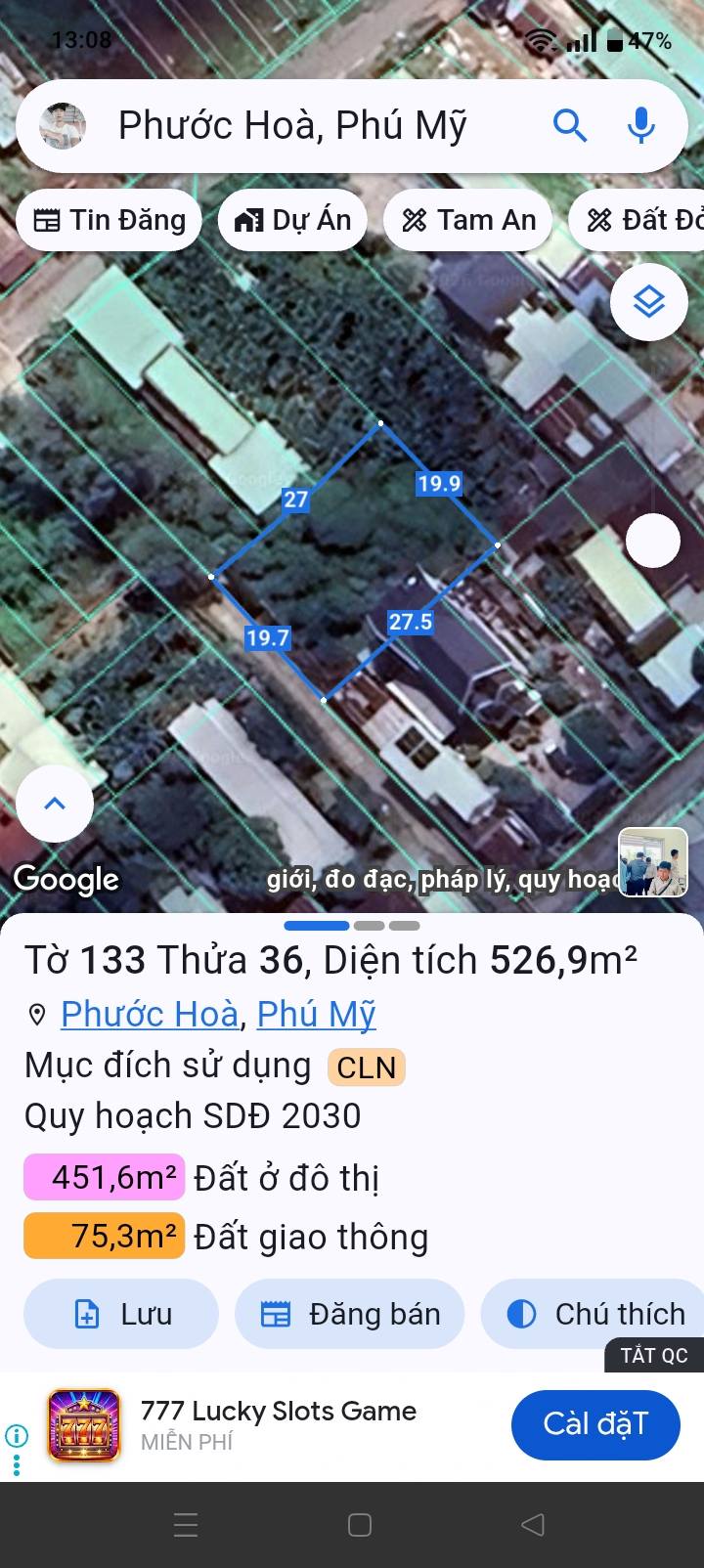Tap the search magnifier icon
This screenshot has width=704, height=1568.
coord(570,125)
